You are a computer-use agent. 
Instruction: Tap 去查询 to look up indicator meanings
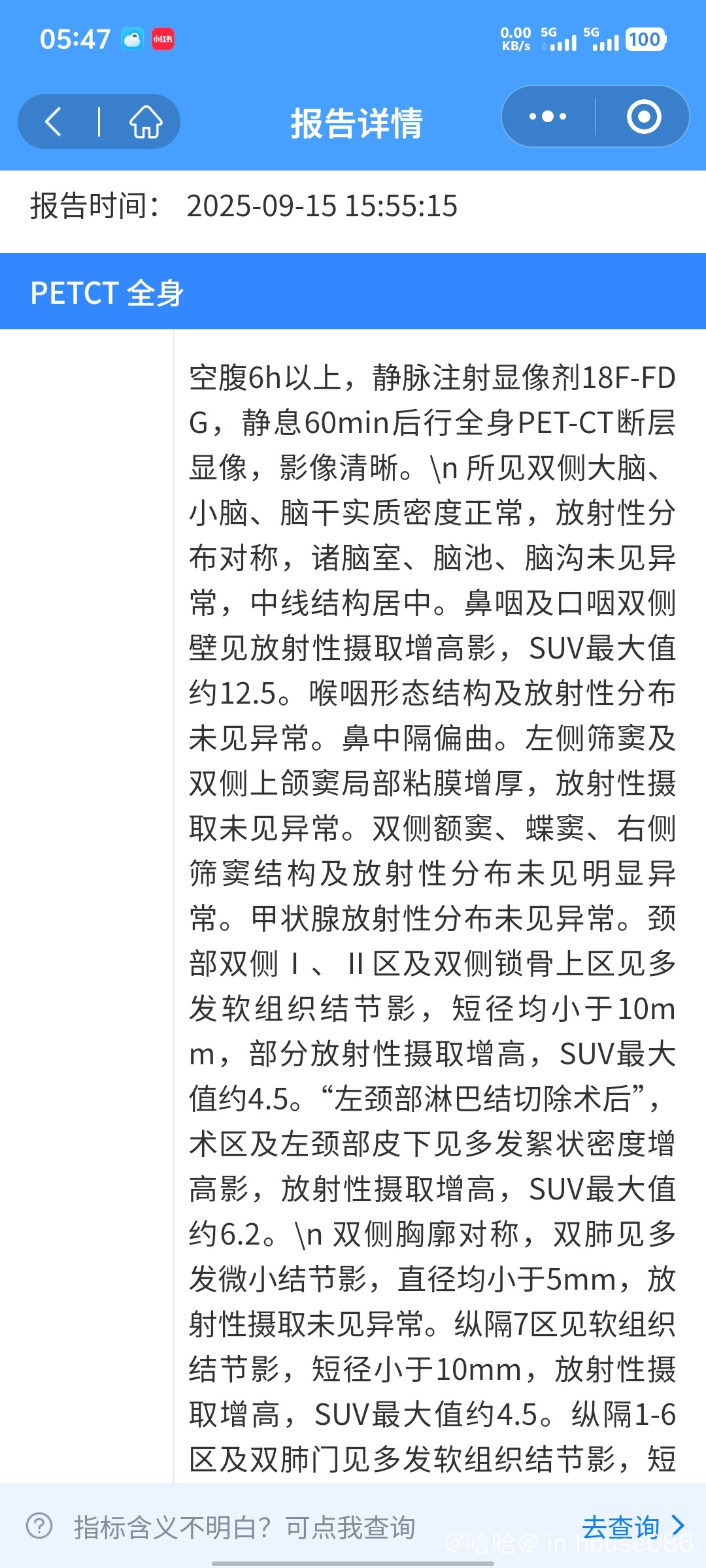(x=631, y=1527)
